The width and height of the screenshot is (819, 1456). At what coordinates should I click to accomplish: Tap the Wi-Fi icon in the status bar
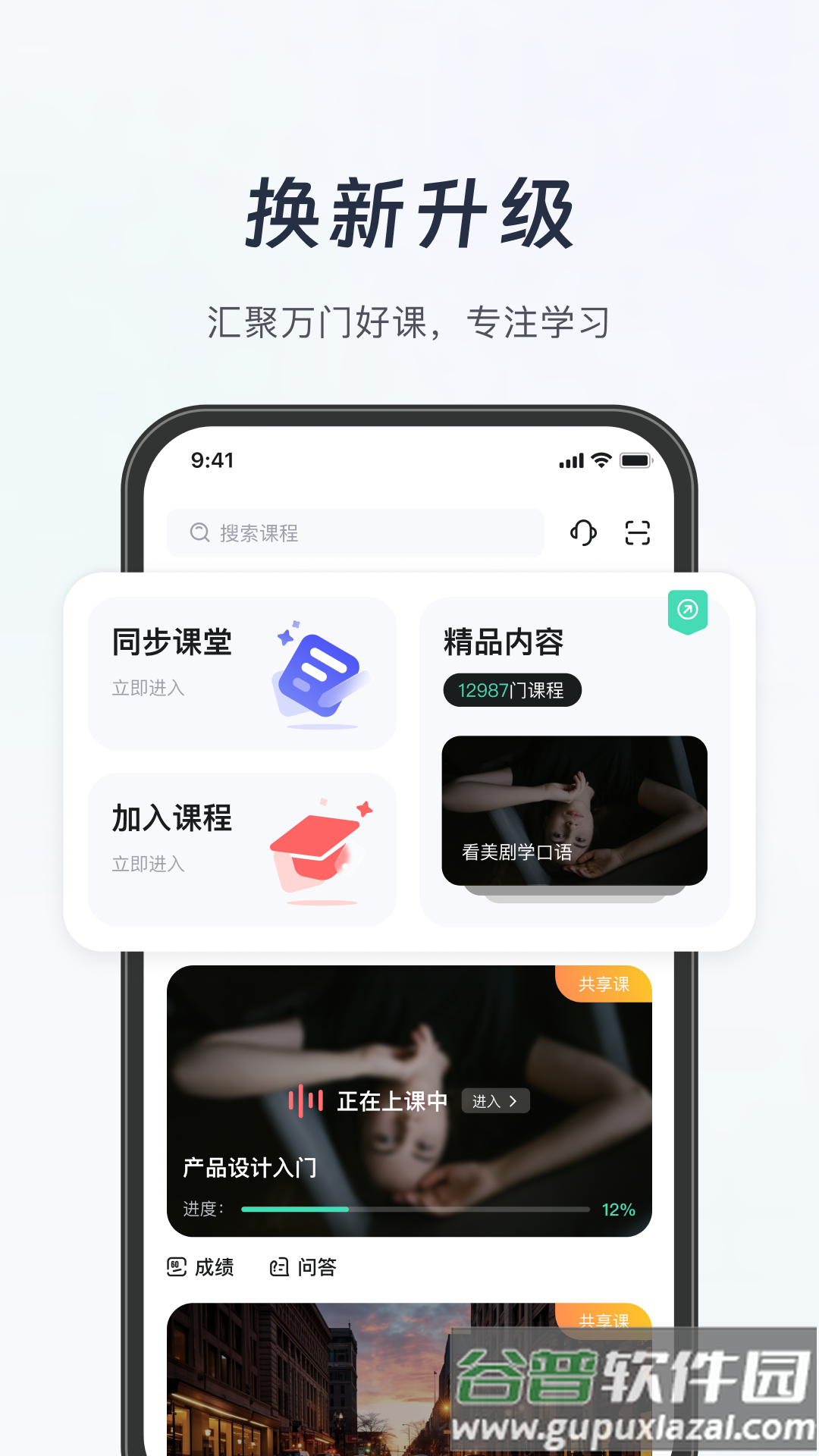pyautogui.click(x=600, y=460)
